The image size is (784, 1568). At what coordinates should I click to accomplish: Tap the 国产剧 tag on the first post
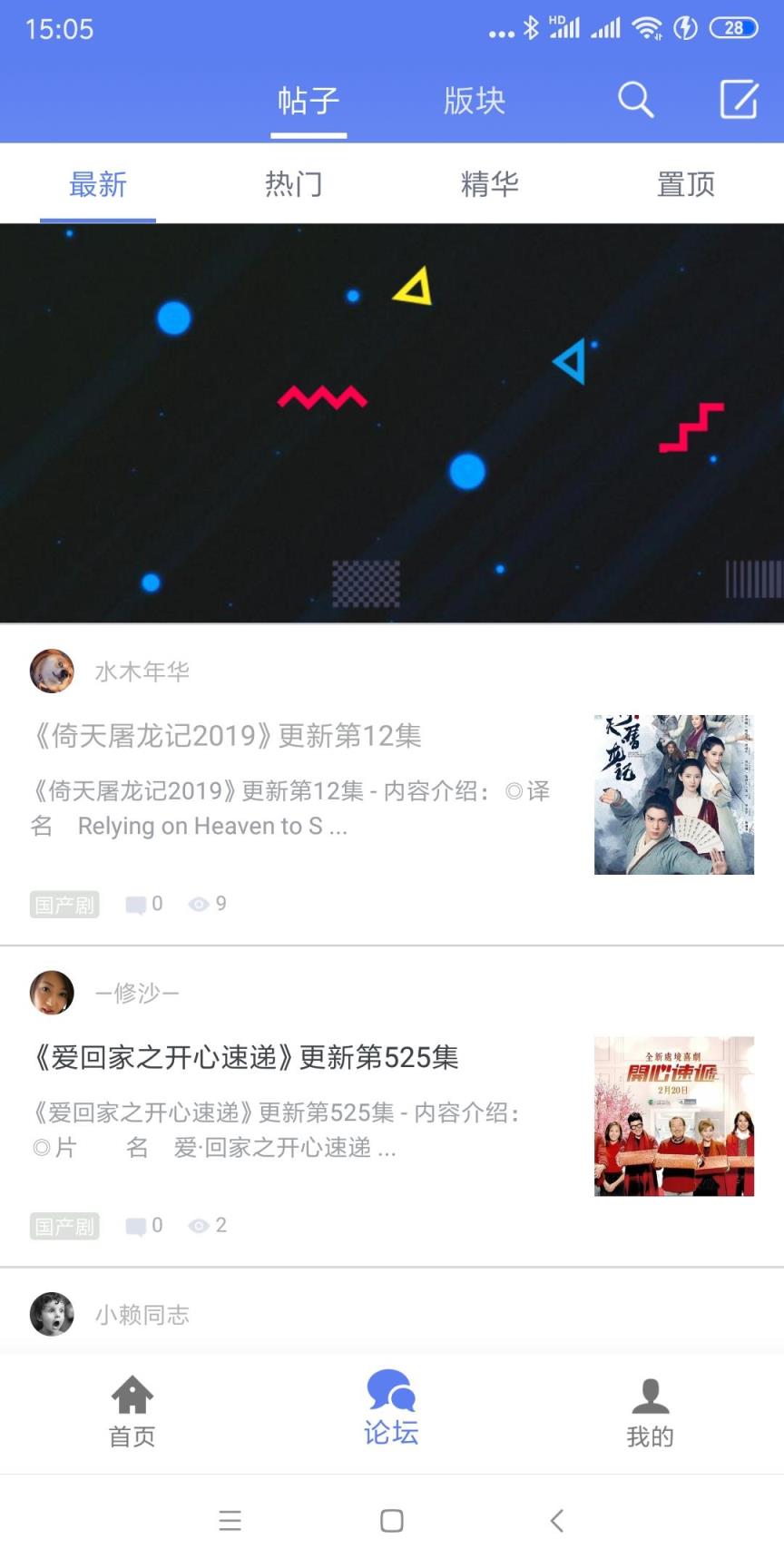tap(64, 904)
